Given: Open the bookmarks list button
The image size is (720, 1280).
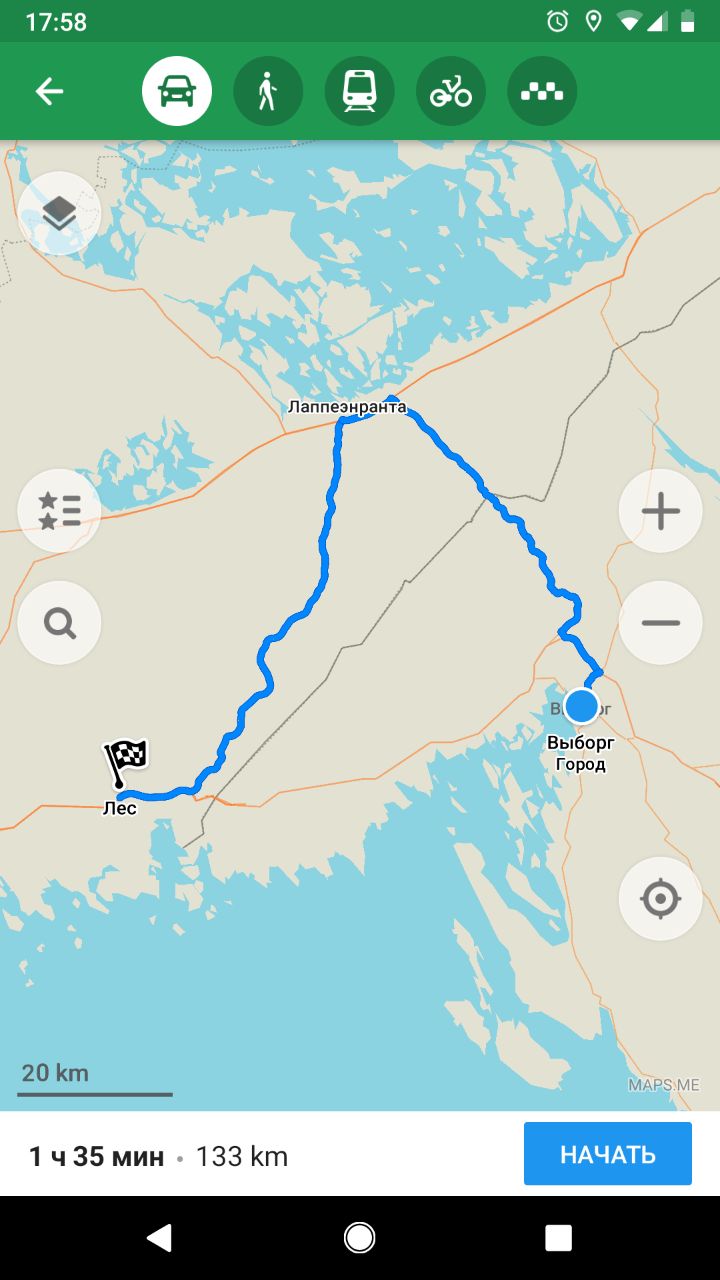Looking at the screenshot, I should click(59, 510).
